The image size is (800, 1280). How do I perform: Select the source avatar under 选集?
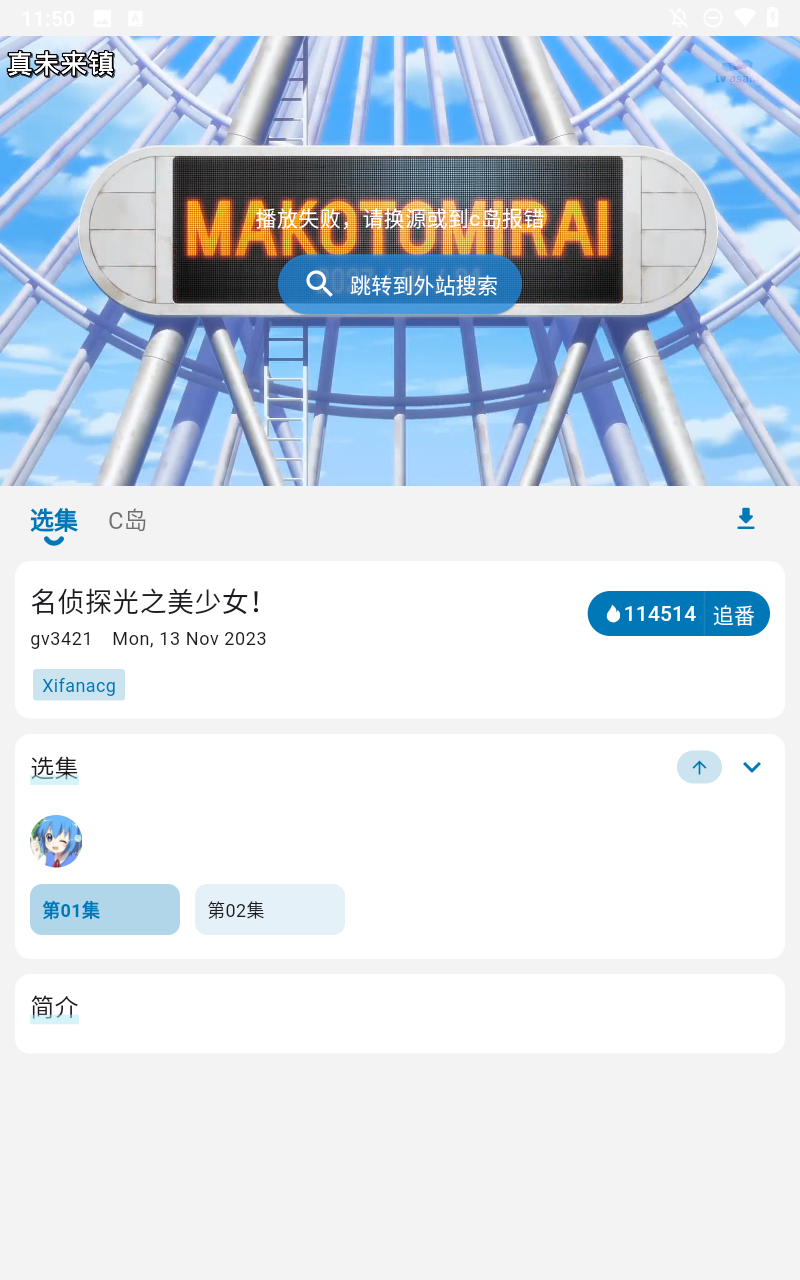(x=56, y=841)
